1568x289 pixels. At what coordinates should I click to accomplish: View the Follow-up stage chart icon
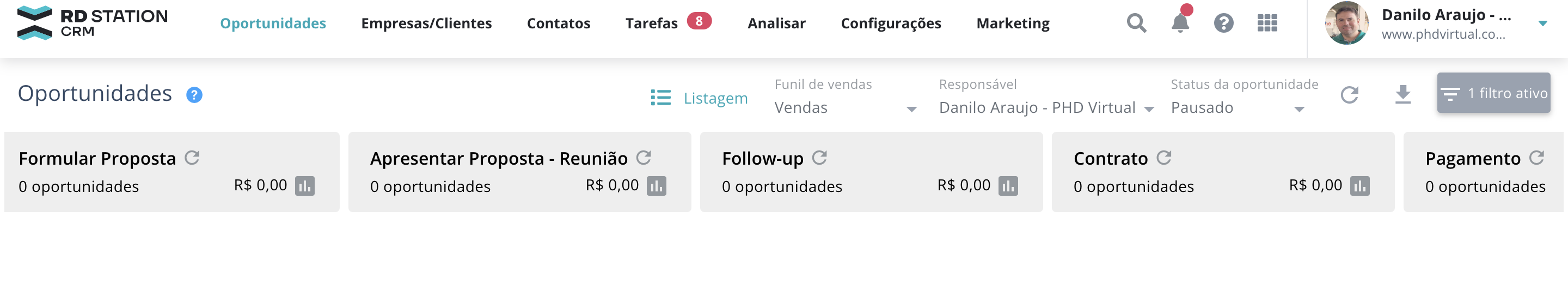[1008, 185]
